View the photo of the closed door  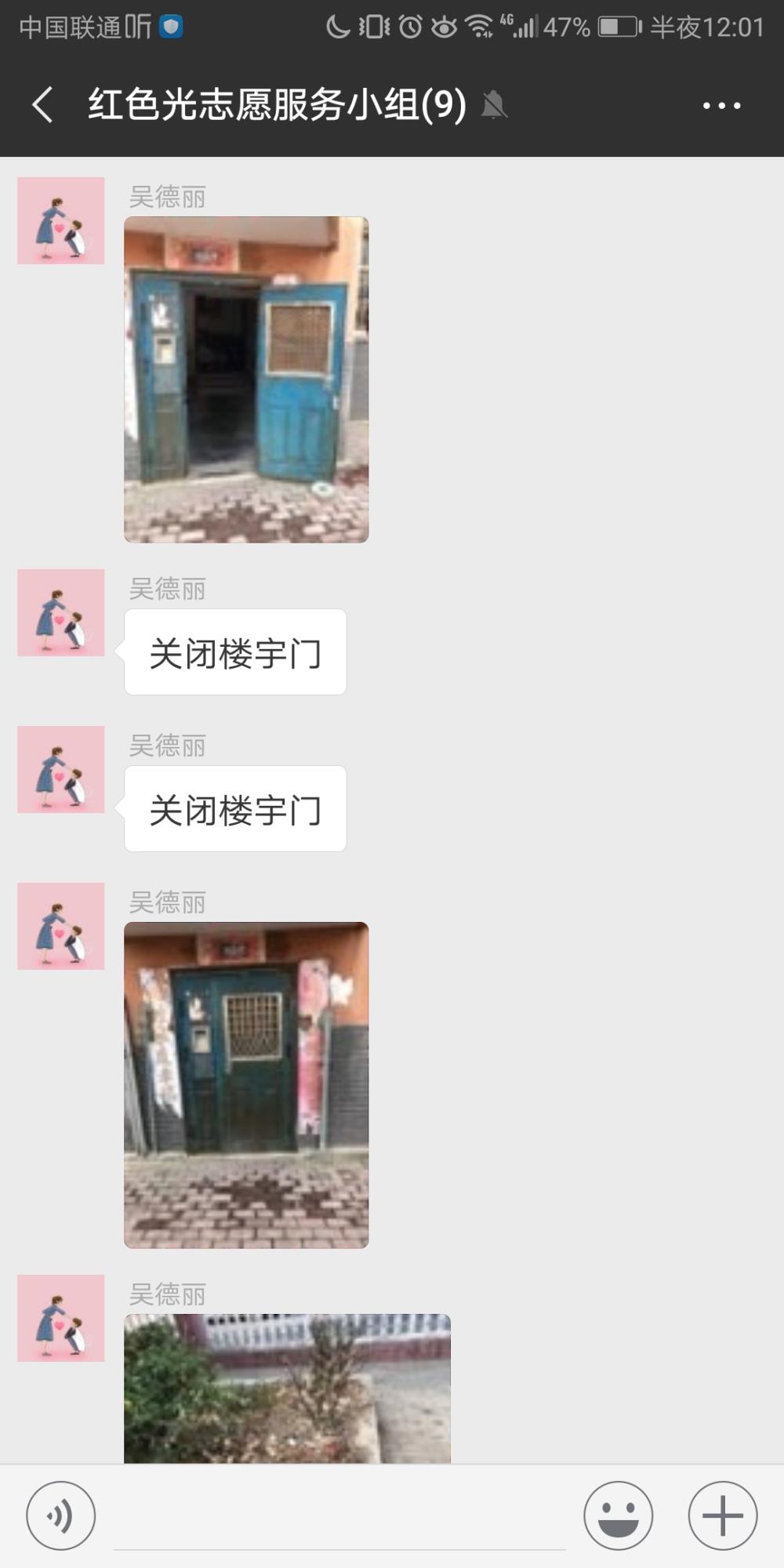(246, 1085)
